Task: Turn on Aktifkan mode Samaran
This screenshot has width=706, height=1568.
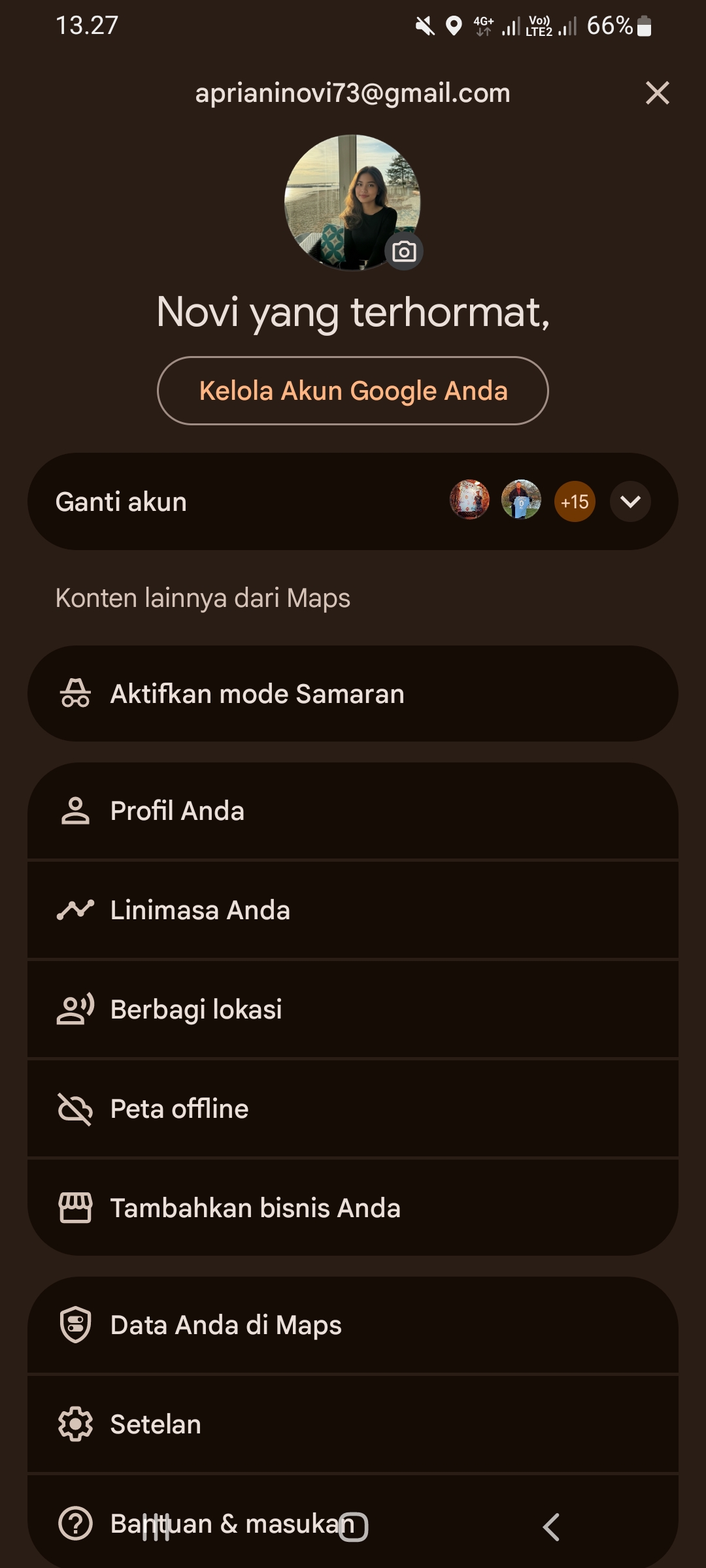Action: (x=352, y=694)
